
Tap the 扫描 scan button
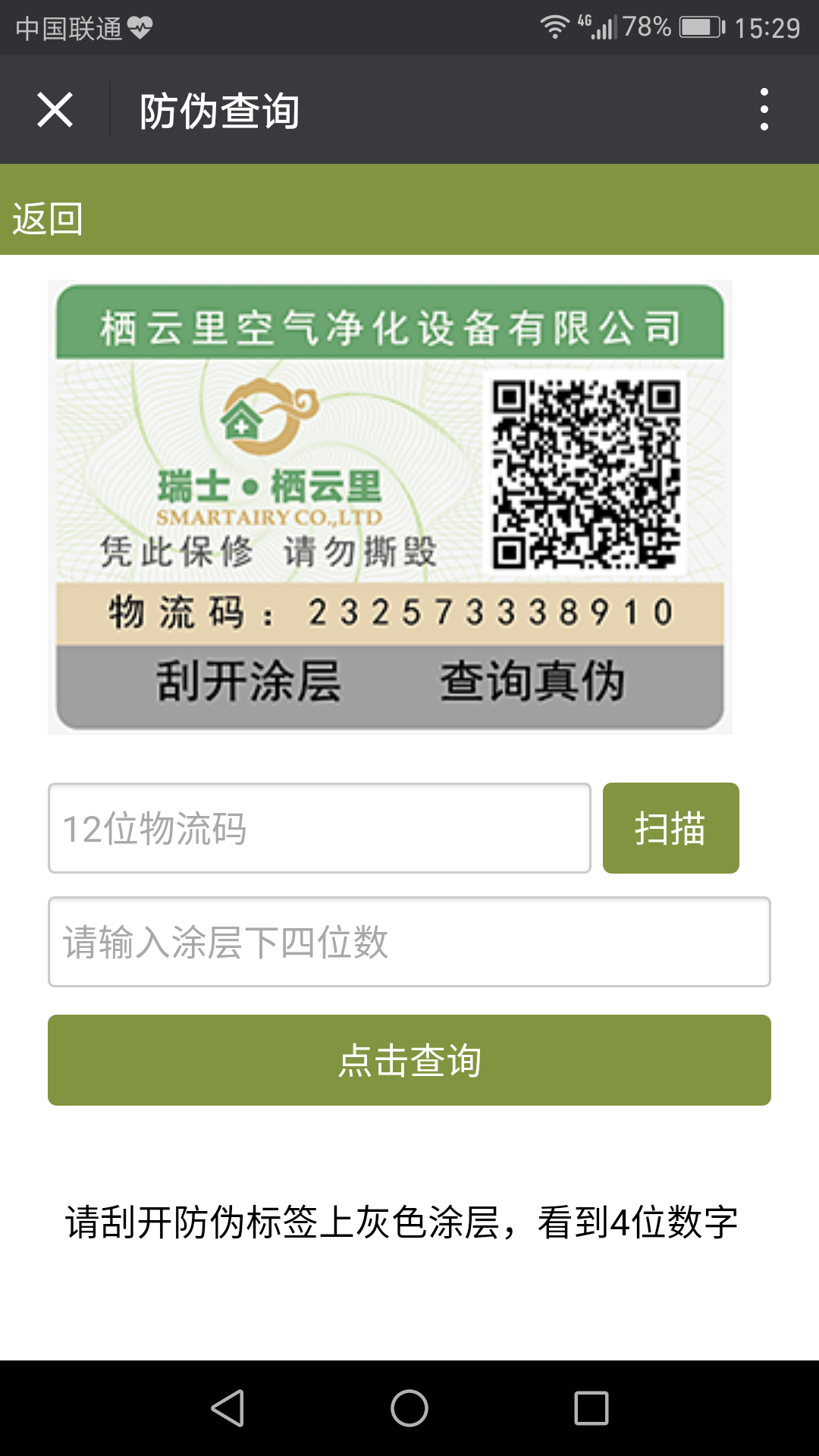(x=670, y=828)
